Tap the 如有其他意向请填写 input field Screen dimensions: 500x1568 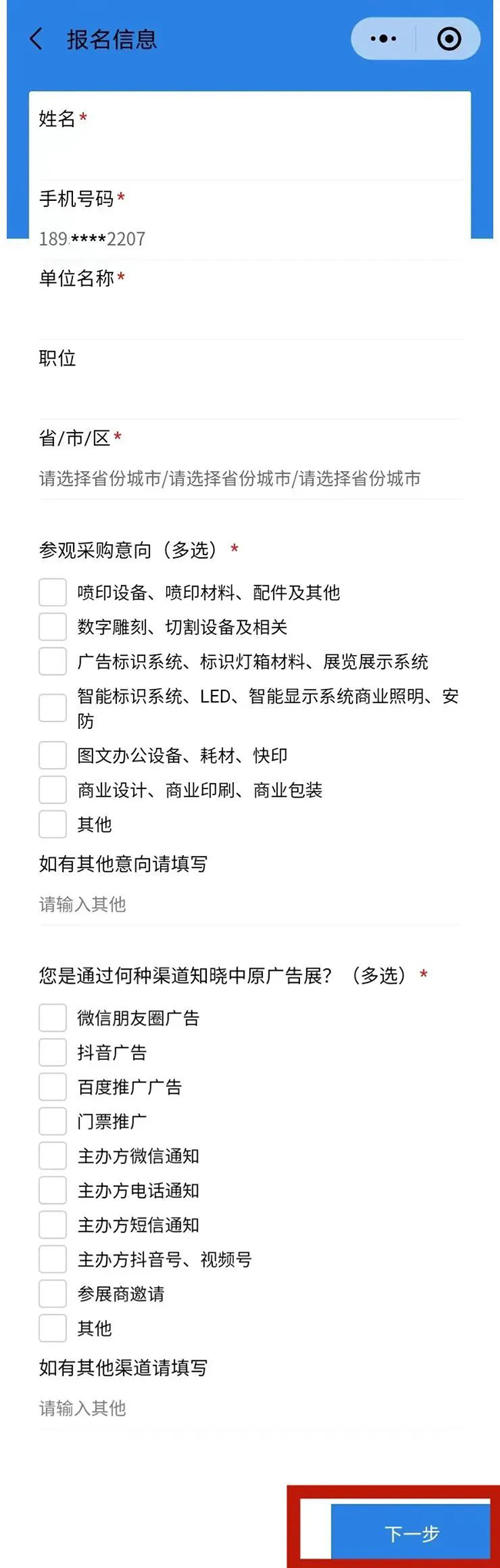click(250, 904)
